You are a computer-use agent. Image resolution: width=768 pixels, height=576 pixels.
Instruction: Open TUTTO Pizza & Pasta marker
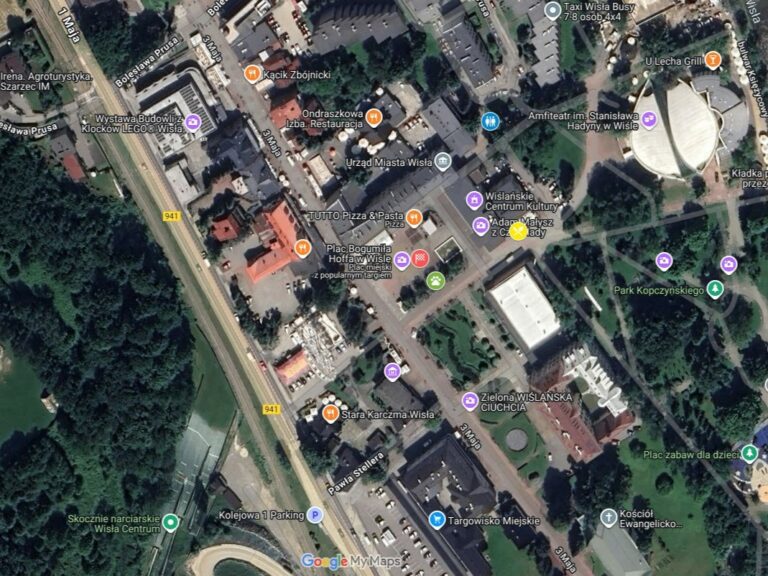(413, 217)
